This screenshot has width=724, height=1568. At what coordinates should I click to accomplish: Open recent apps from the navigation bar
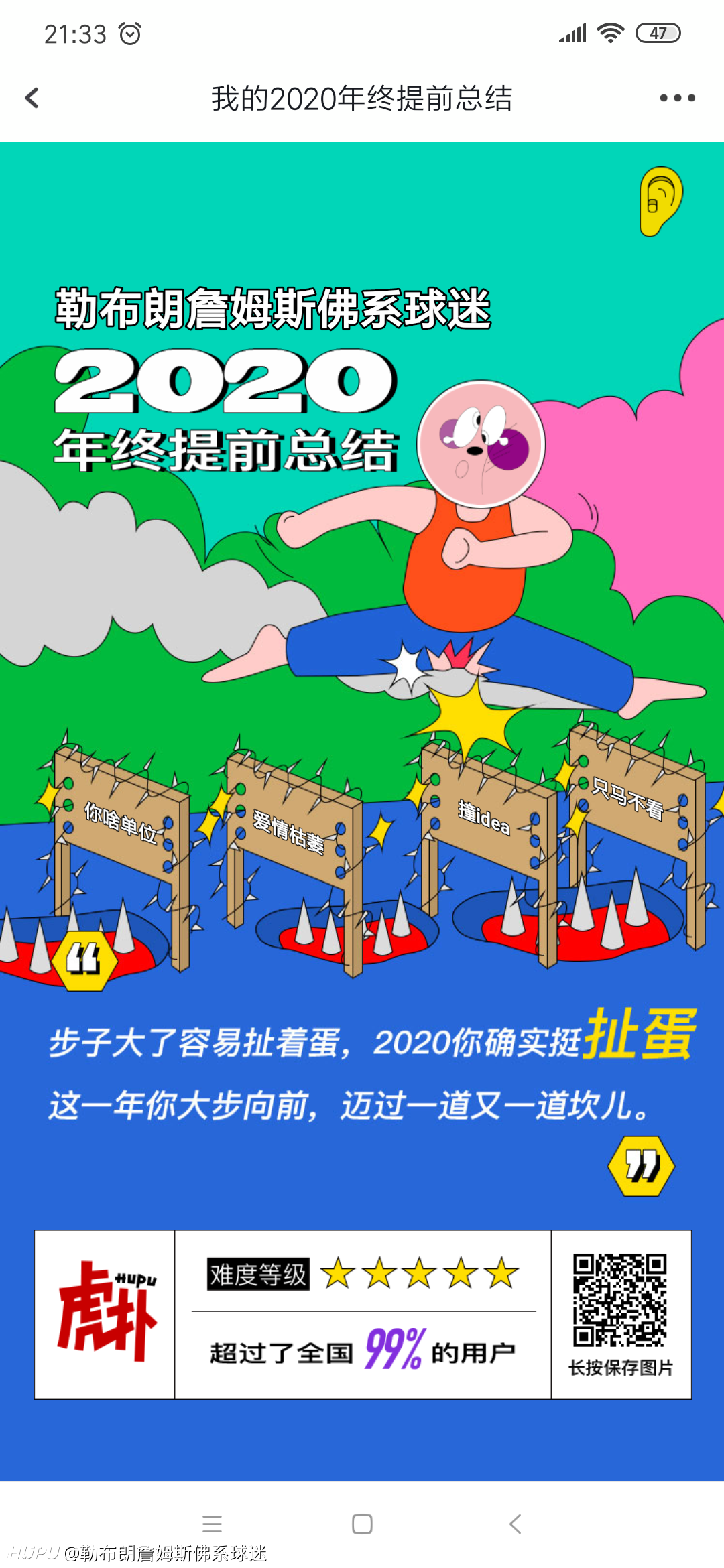(212, 1524)
